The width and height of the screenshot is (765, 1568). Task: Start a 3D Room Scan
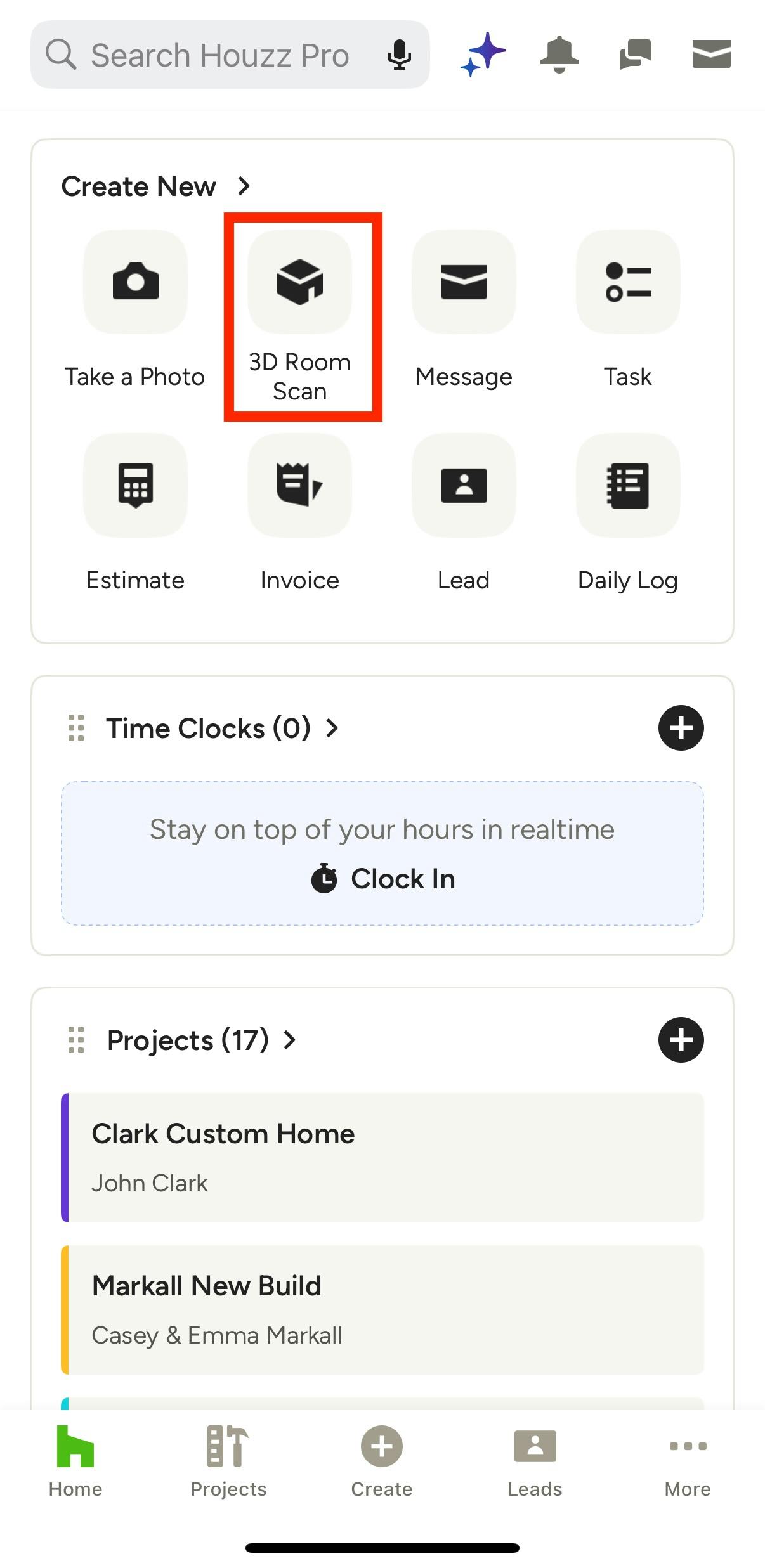click(x=299, y=282)
